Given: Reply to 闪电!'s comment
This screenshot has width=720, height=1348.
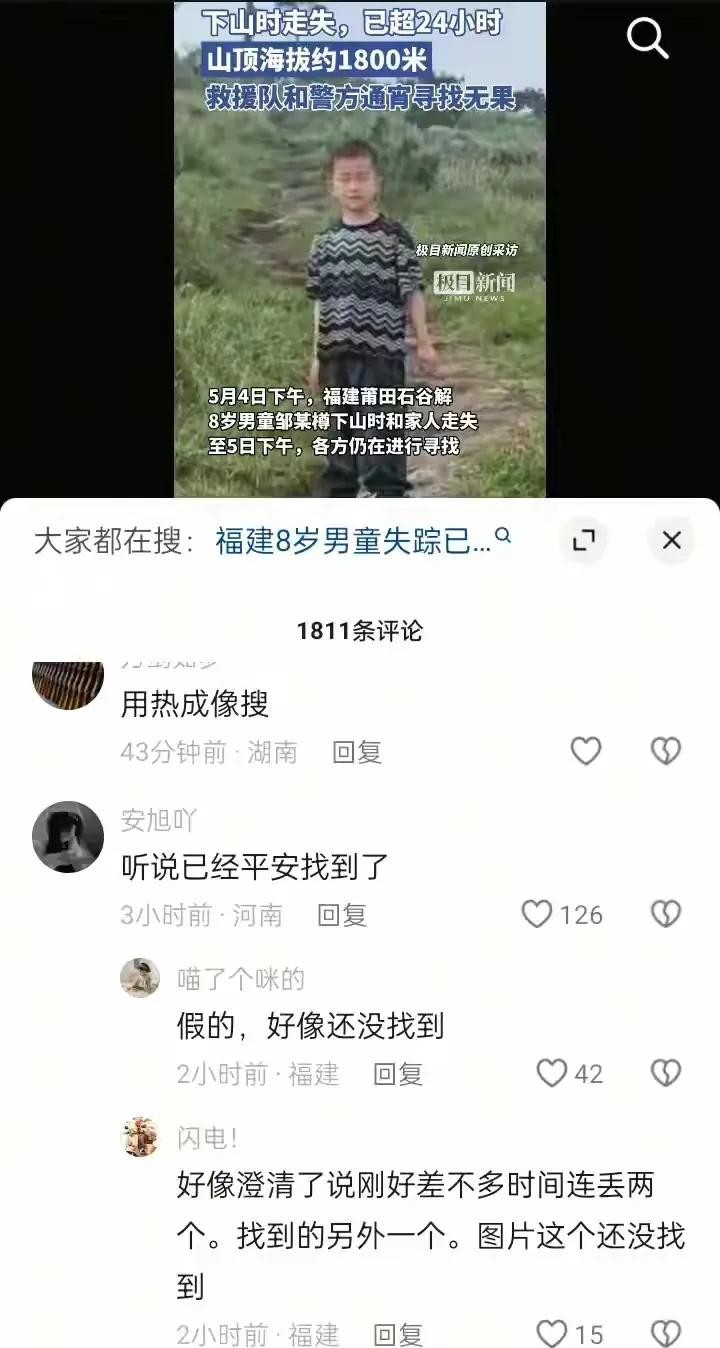Looking at the screenshot, I should point(398,1334).
